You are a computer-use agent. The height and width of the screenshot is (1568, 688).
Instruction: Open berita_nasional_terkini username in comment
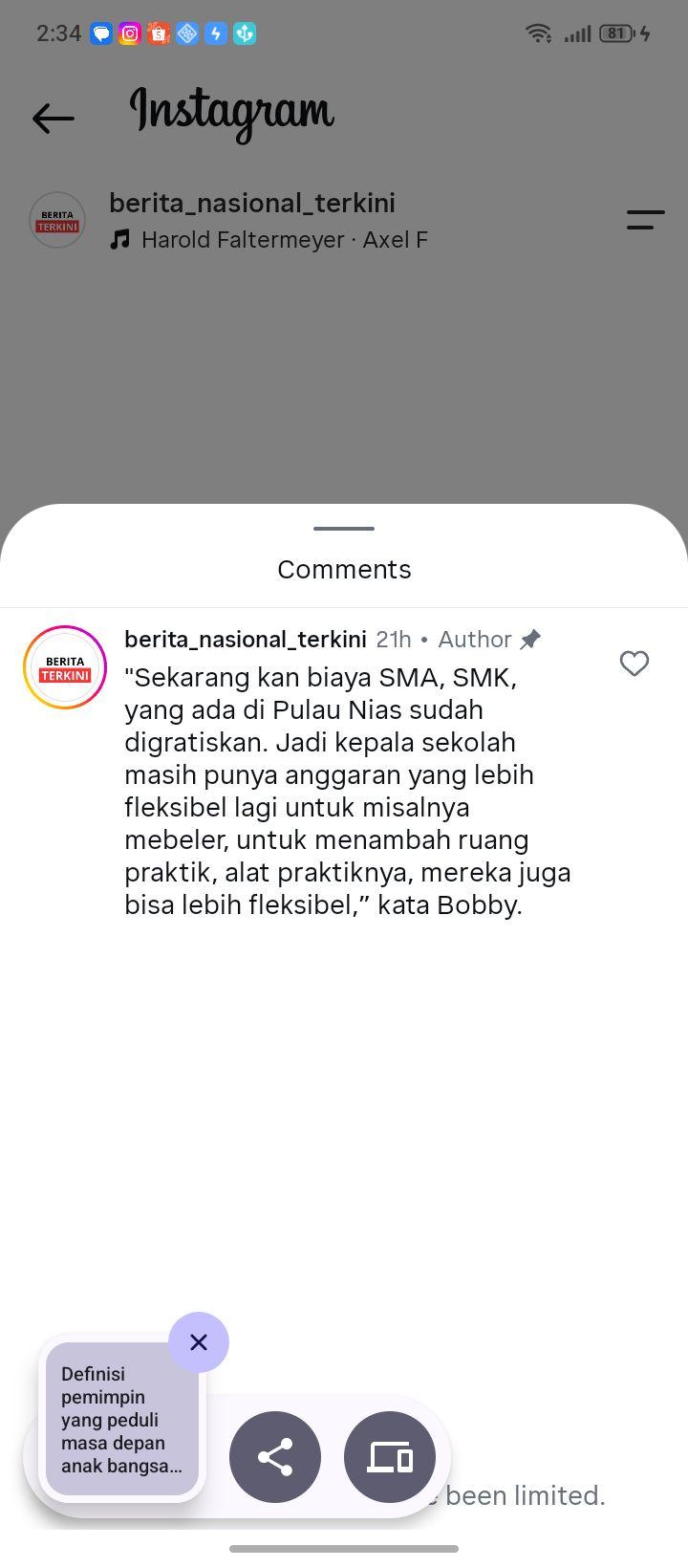(x=246, y=639)
